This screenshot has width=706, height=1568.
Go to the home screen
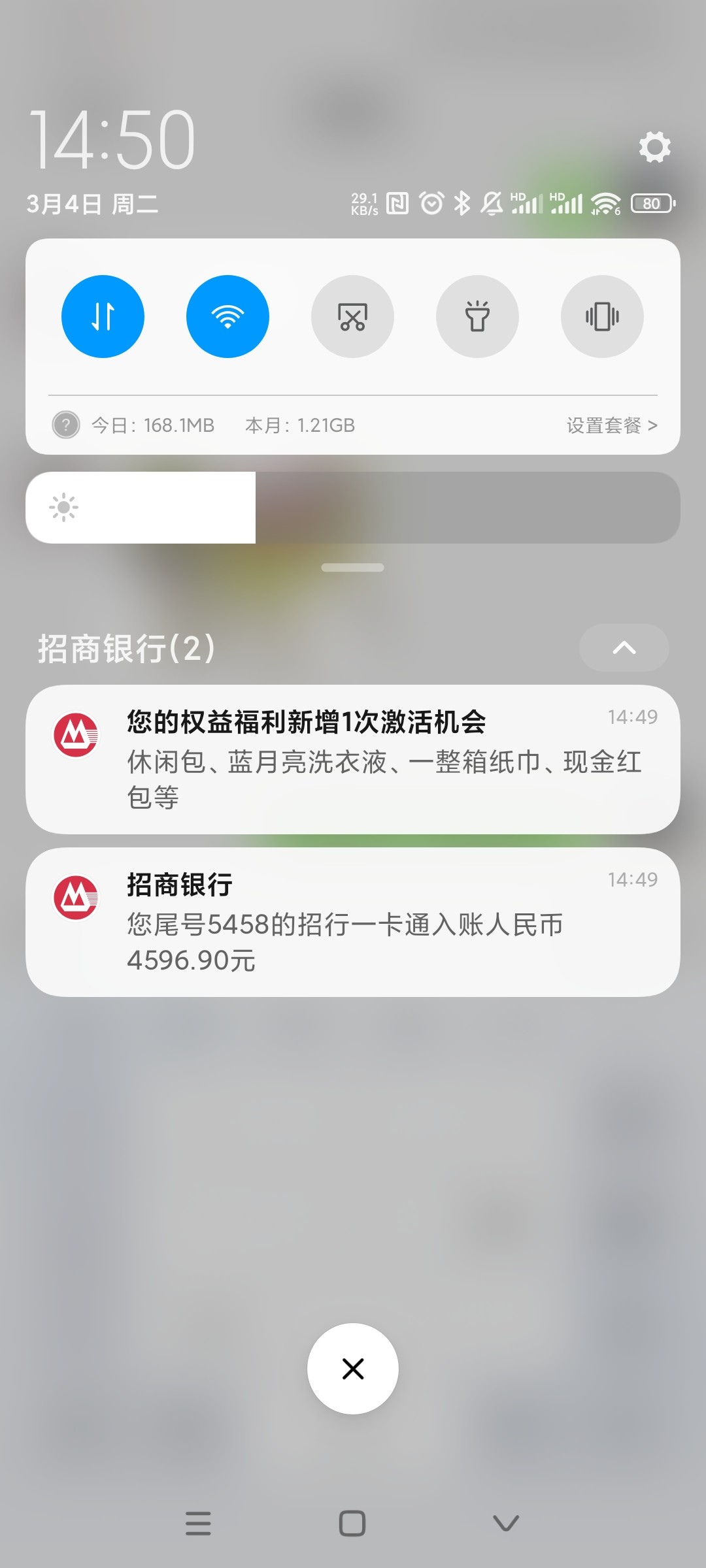point(352,1524)
